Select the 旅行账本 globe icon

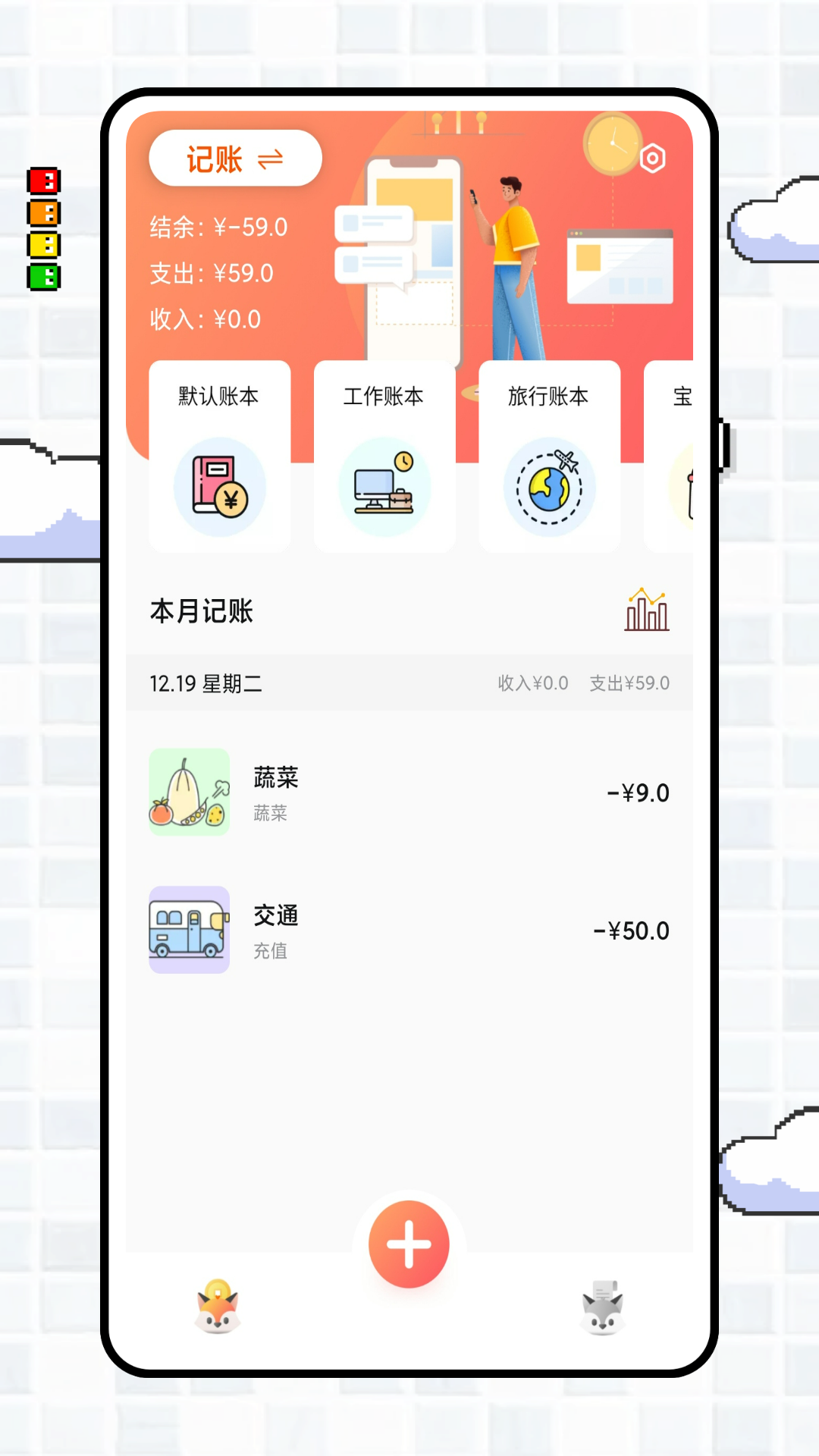(549, 488)
